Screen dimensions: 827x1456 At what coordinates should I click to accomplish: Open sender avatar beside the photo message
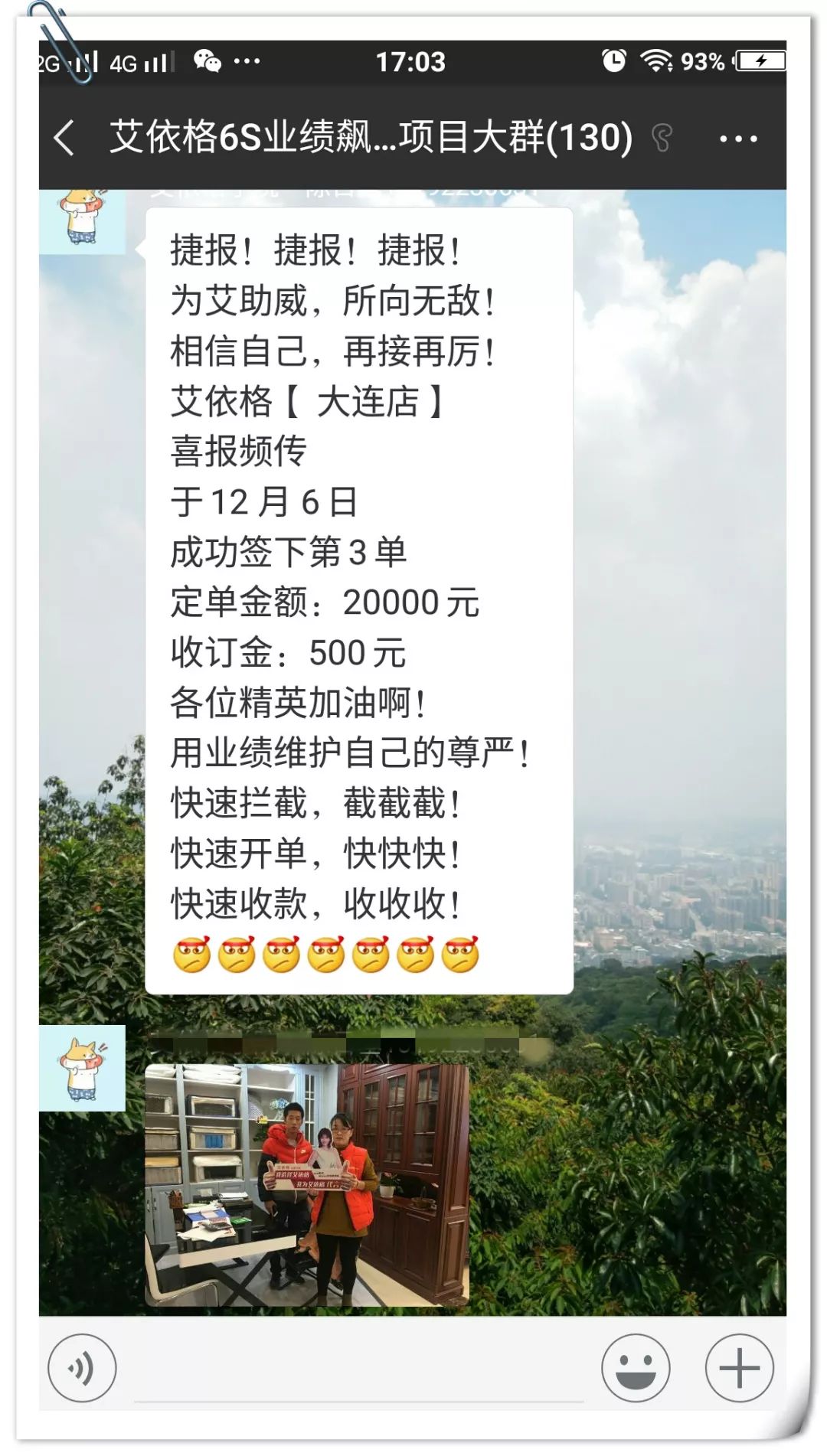pyautogui.click(x=82, y=1068)
